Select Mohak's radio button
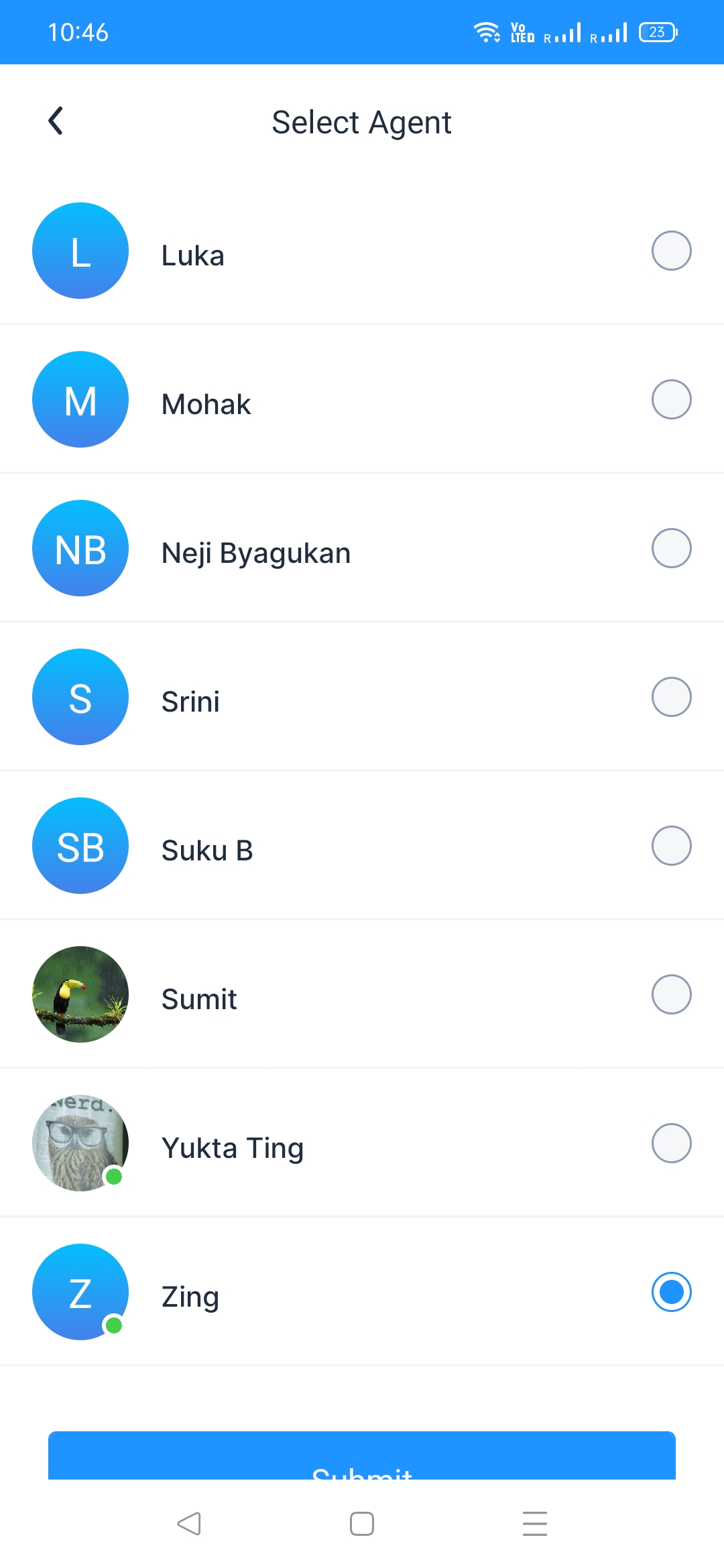724x1568 pixels. point(672,399)
